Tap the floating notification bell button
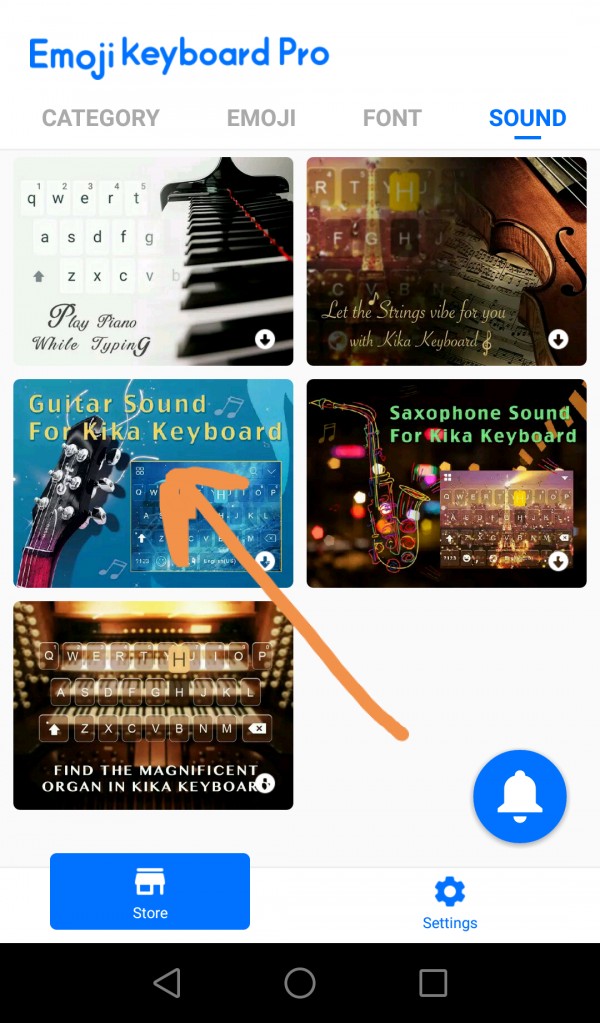600x1023 pixels. click(x=520, y=797)
